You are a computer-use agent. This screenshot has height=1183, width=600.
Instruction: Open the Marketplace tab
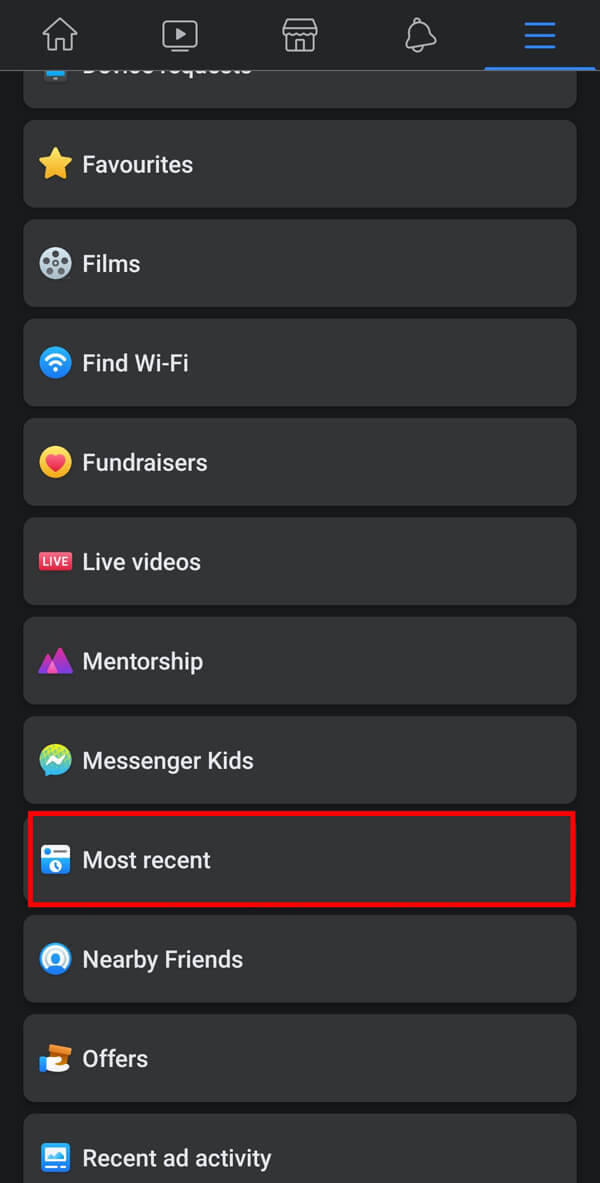300,36
